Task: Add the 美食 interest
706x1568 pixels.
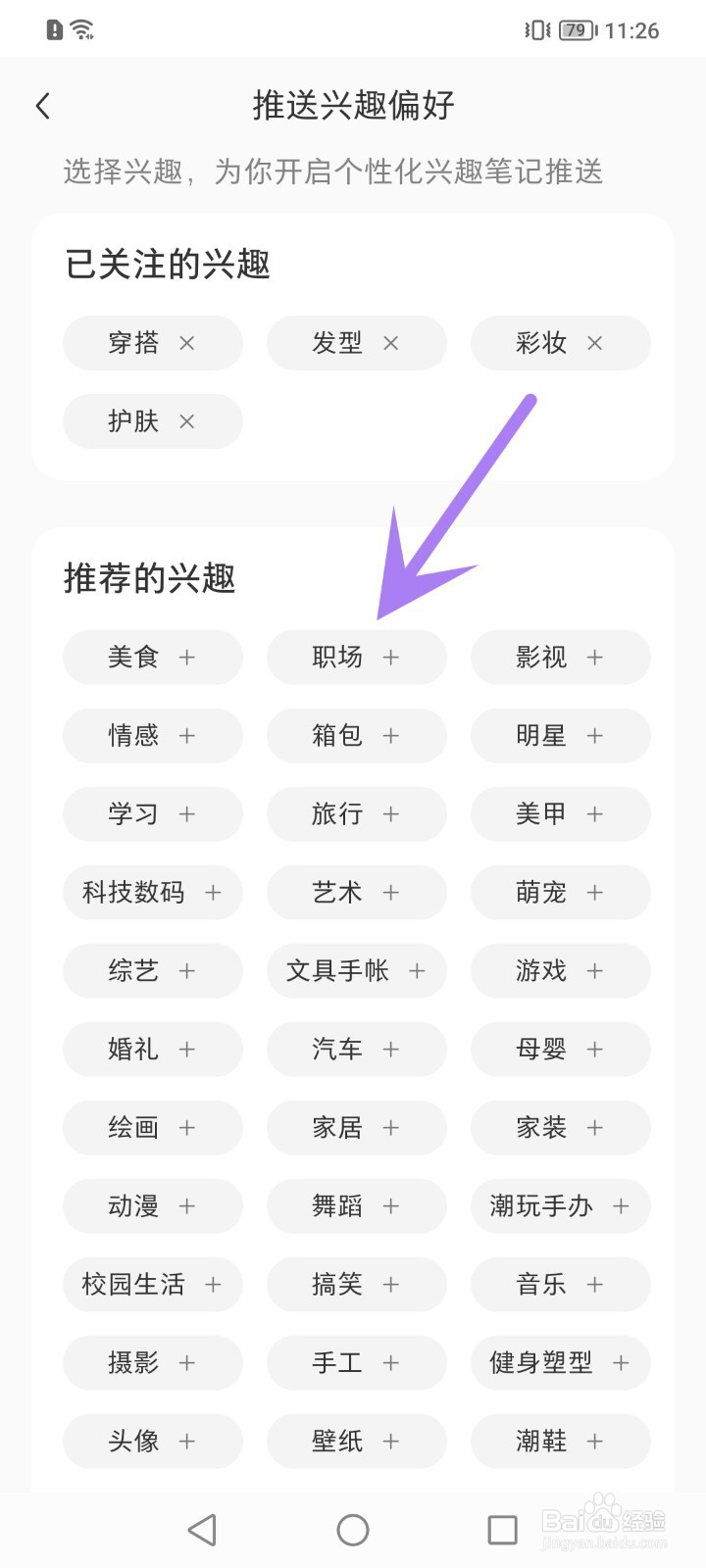Action: 152,657
